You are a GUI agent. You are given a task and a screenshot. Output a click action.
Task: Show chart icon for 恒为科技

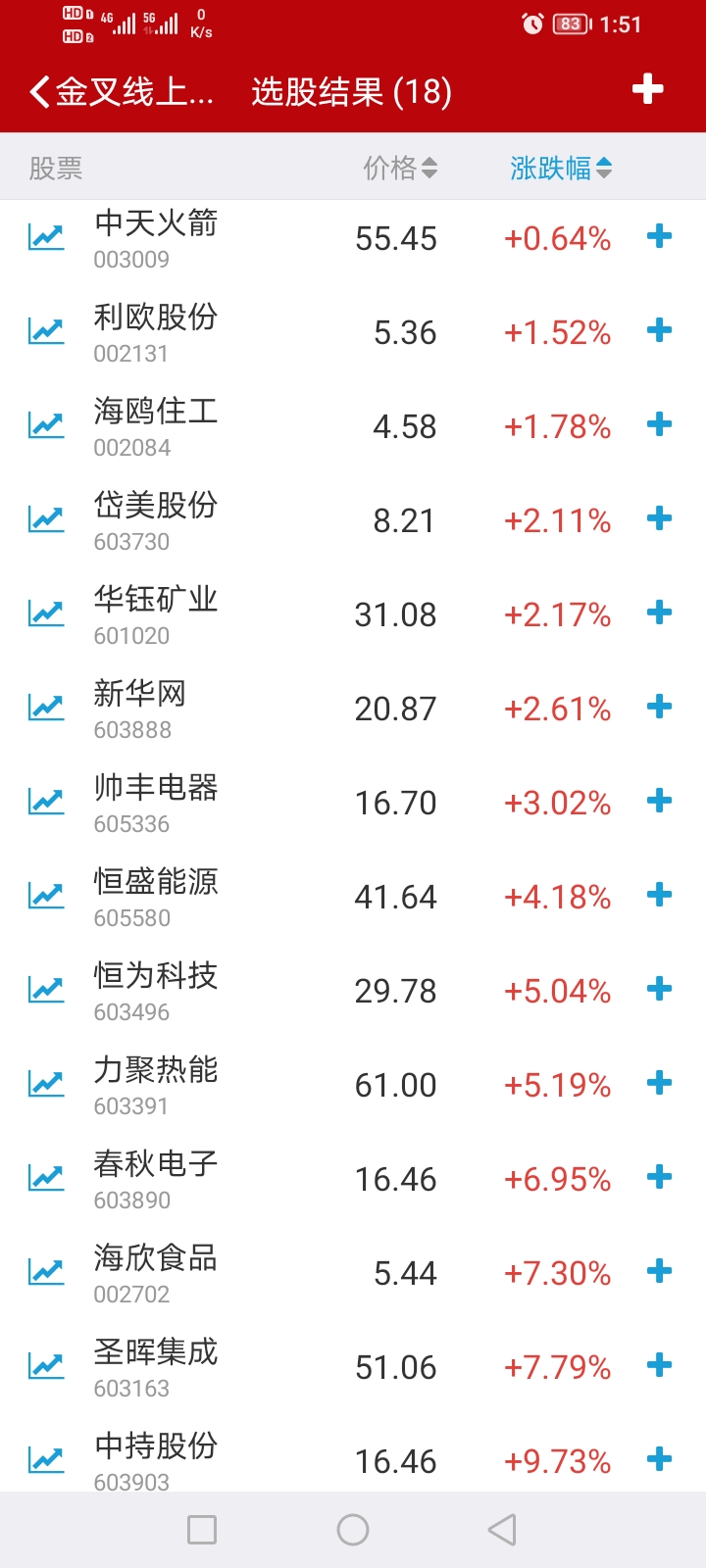(x=46, y=990)
